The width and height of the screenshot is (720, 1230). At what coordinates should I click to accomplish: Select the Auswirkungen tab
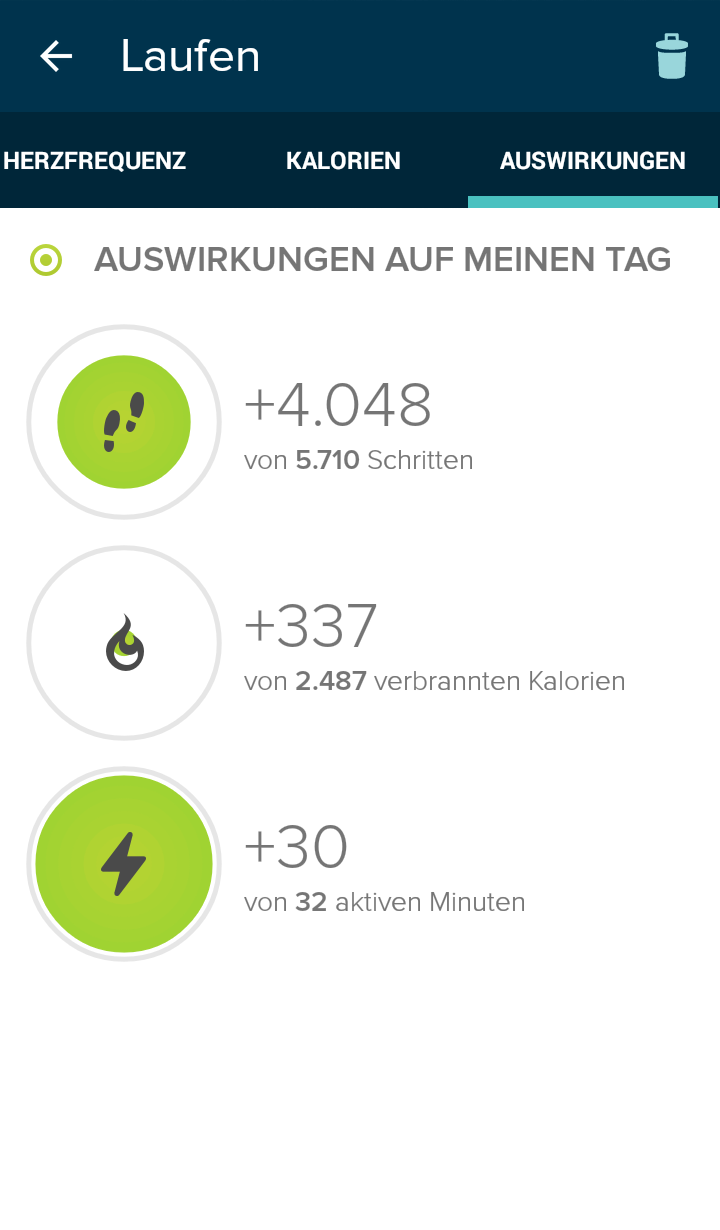tap(593, 160)
